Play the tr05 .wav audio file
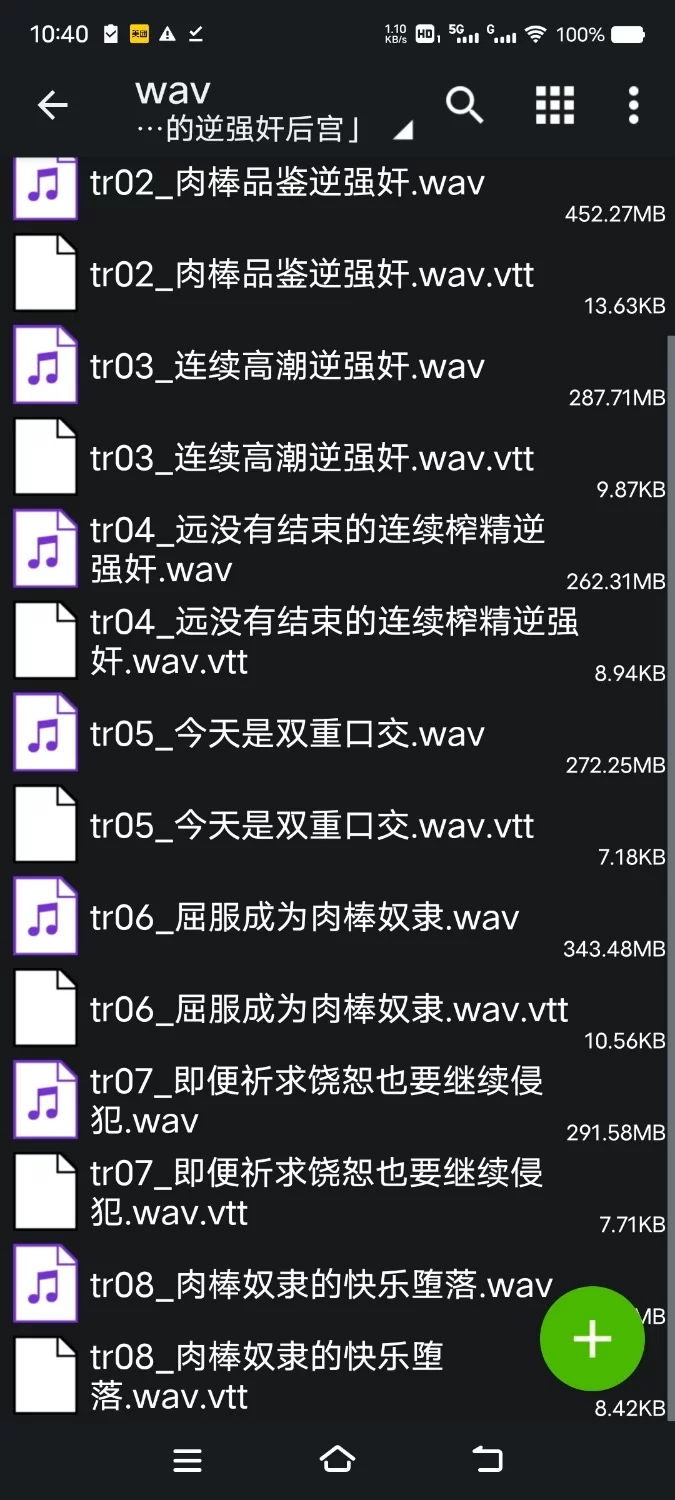 pos(287,735)
